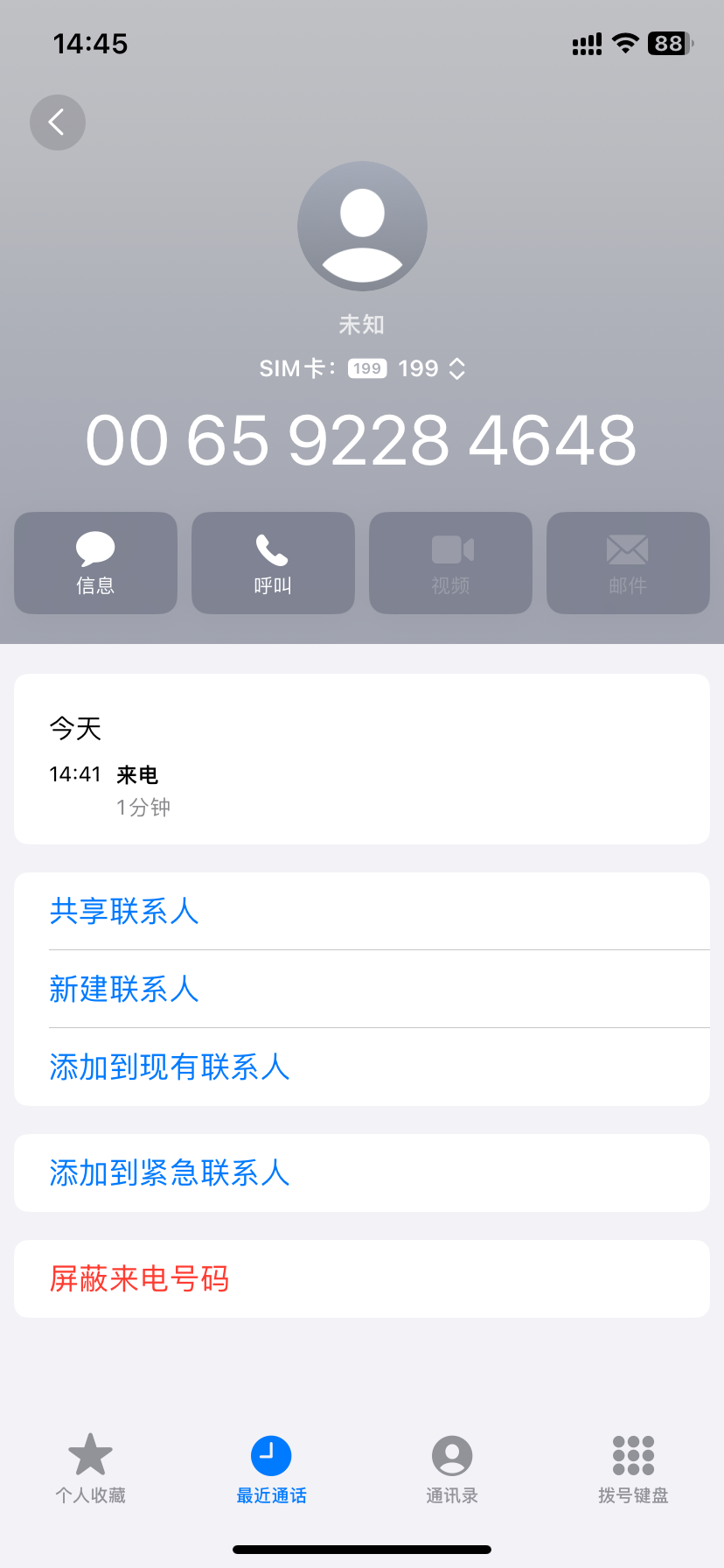
Task: Send a message via 信息 button
Action: [95, 563]
